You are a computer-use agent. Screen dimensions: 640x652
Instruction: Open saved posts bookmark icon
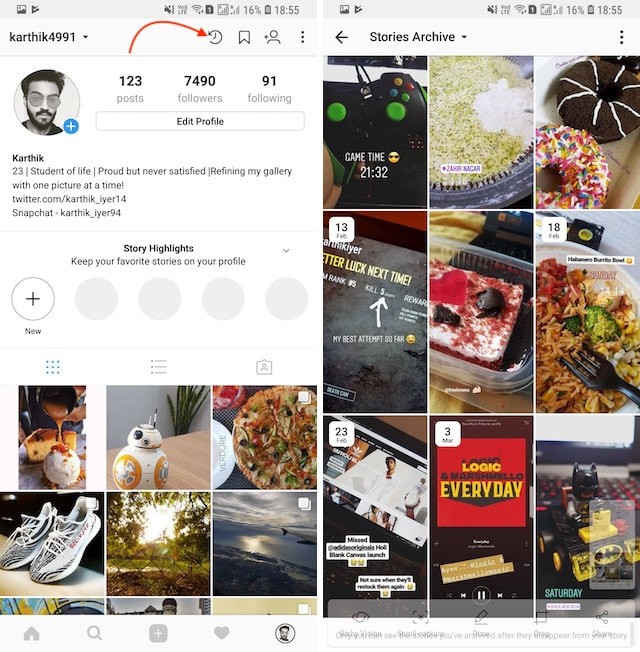[x=244, y=37]
